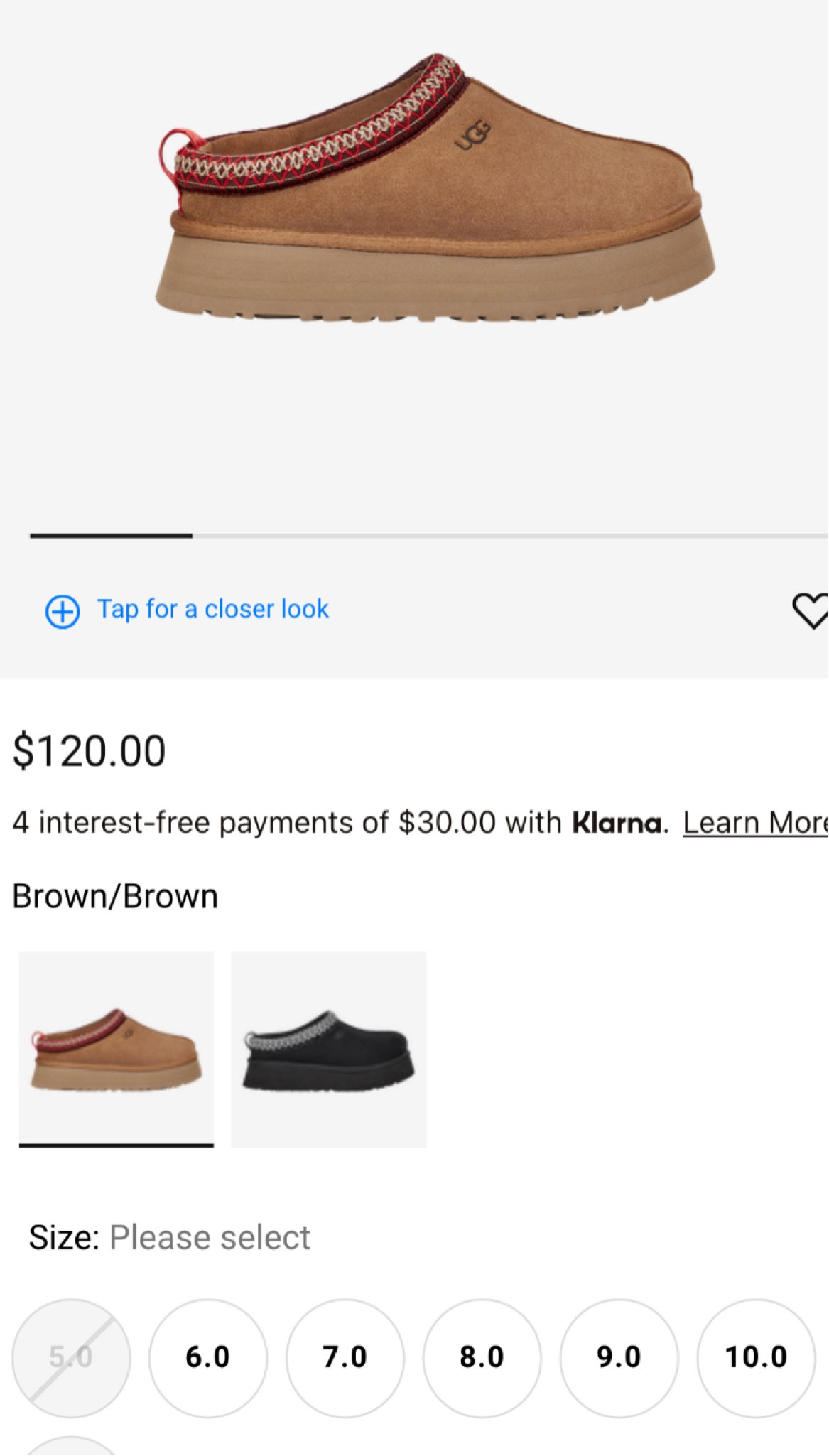Select size 7.0

[x=345, y=1357]
